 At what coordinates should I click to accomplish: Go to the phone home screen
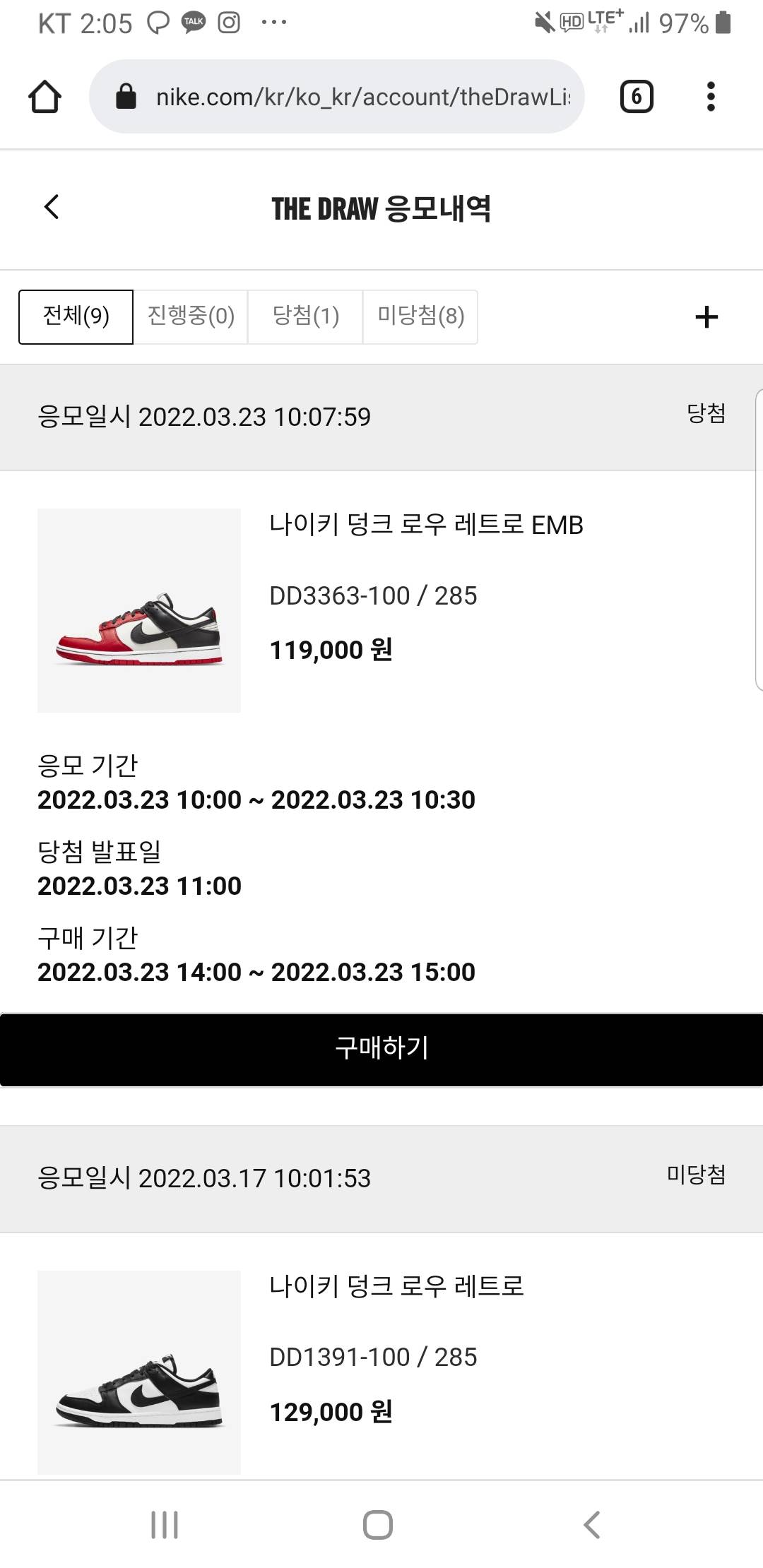tap(378, 1524)
